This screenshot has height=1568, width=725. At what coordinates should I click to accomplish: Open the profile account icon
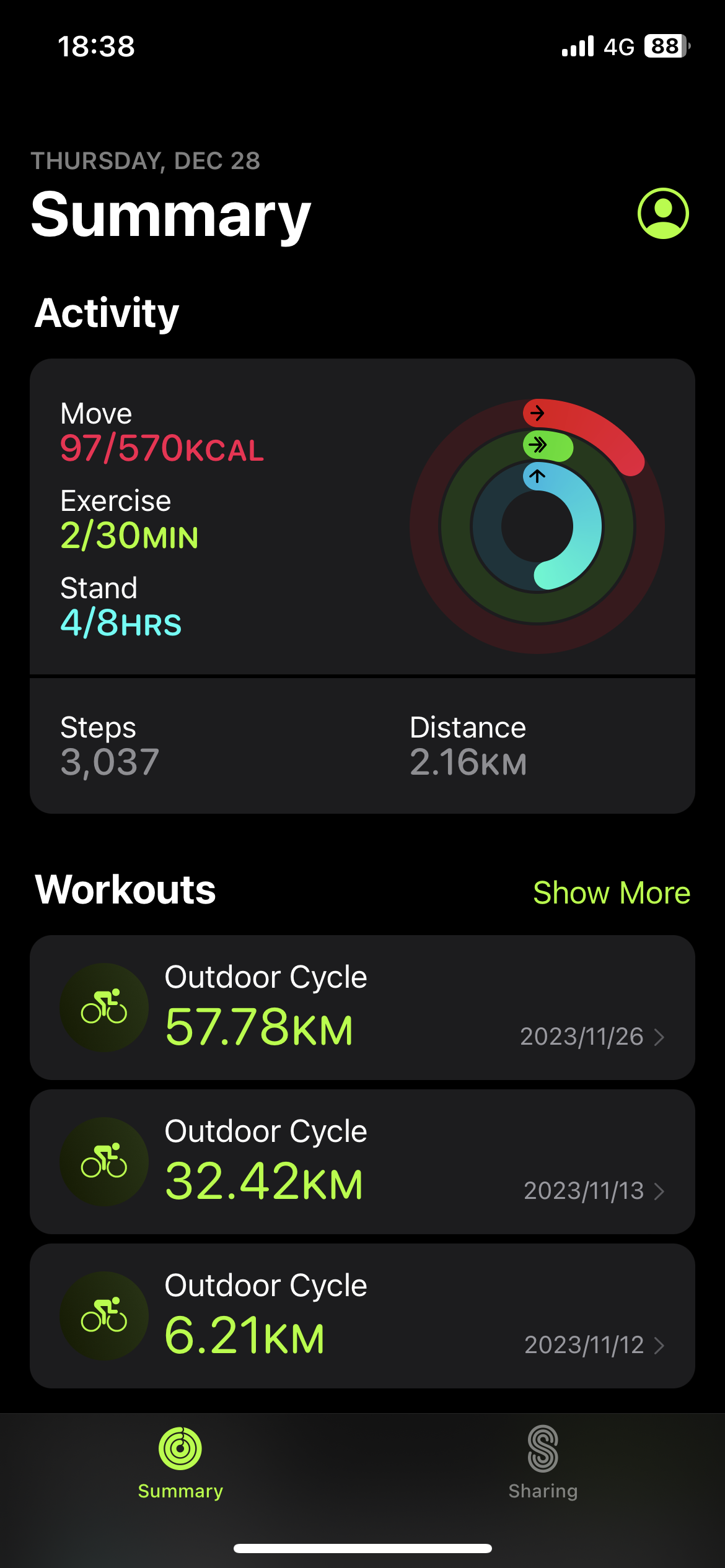click(663, 214)
